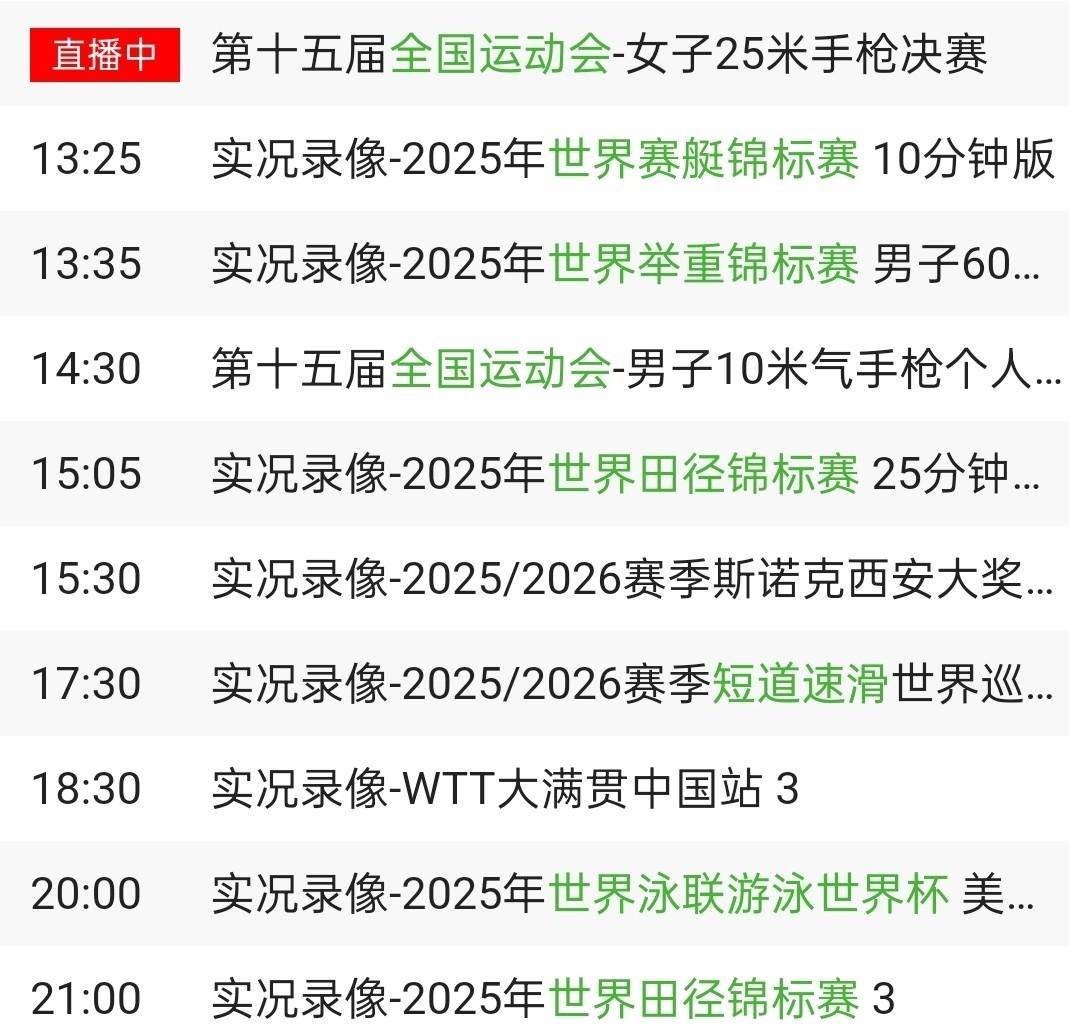Tap the 世界泳联游泳世界杯 link at 20:00
Viewport: 1069px width, 1035px height.
[748, 895]
